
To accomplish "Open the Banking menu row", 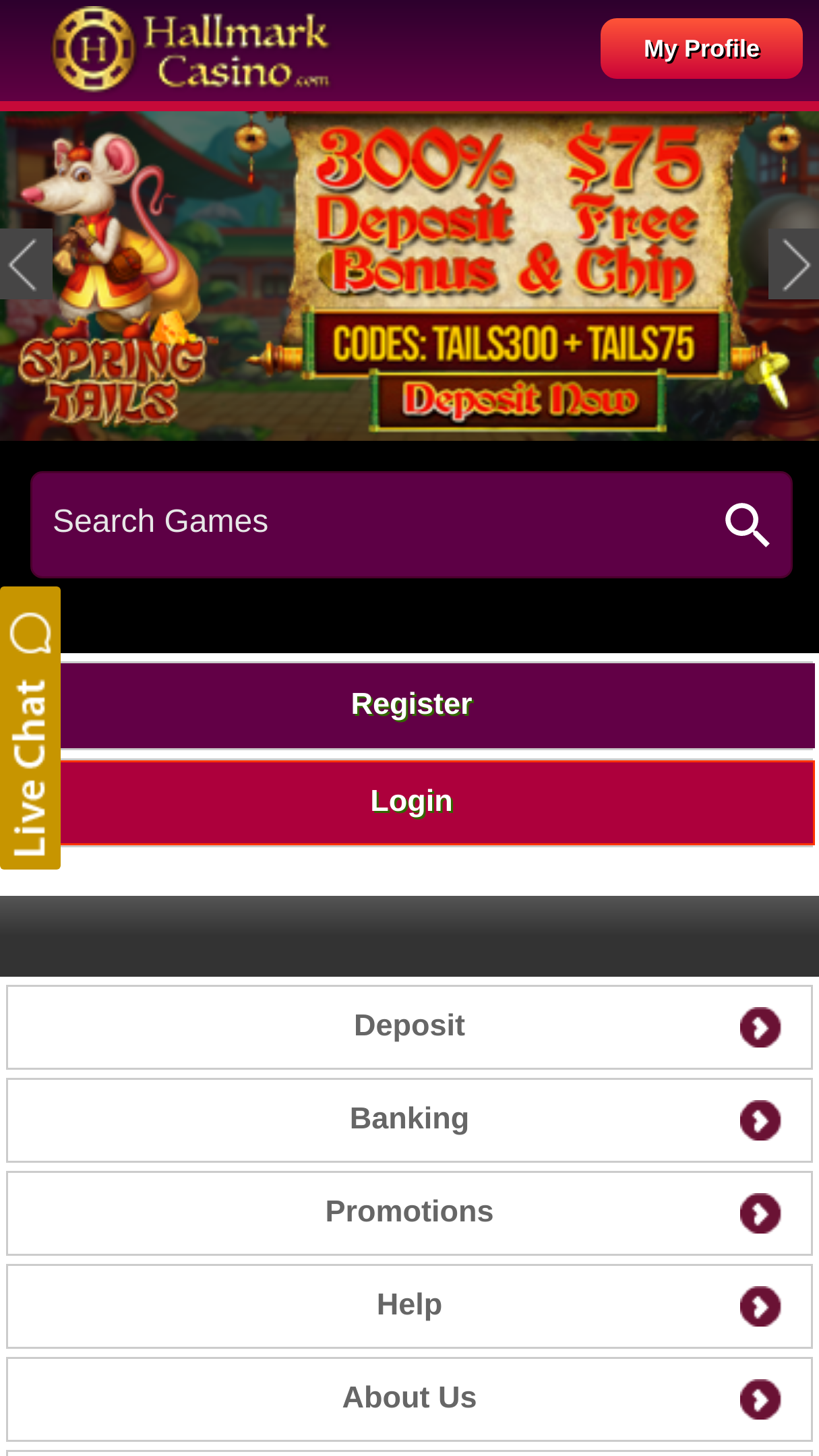I will pos(409,1120).
